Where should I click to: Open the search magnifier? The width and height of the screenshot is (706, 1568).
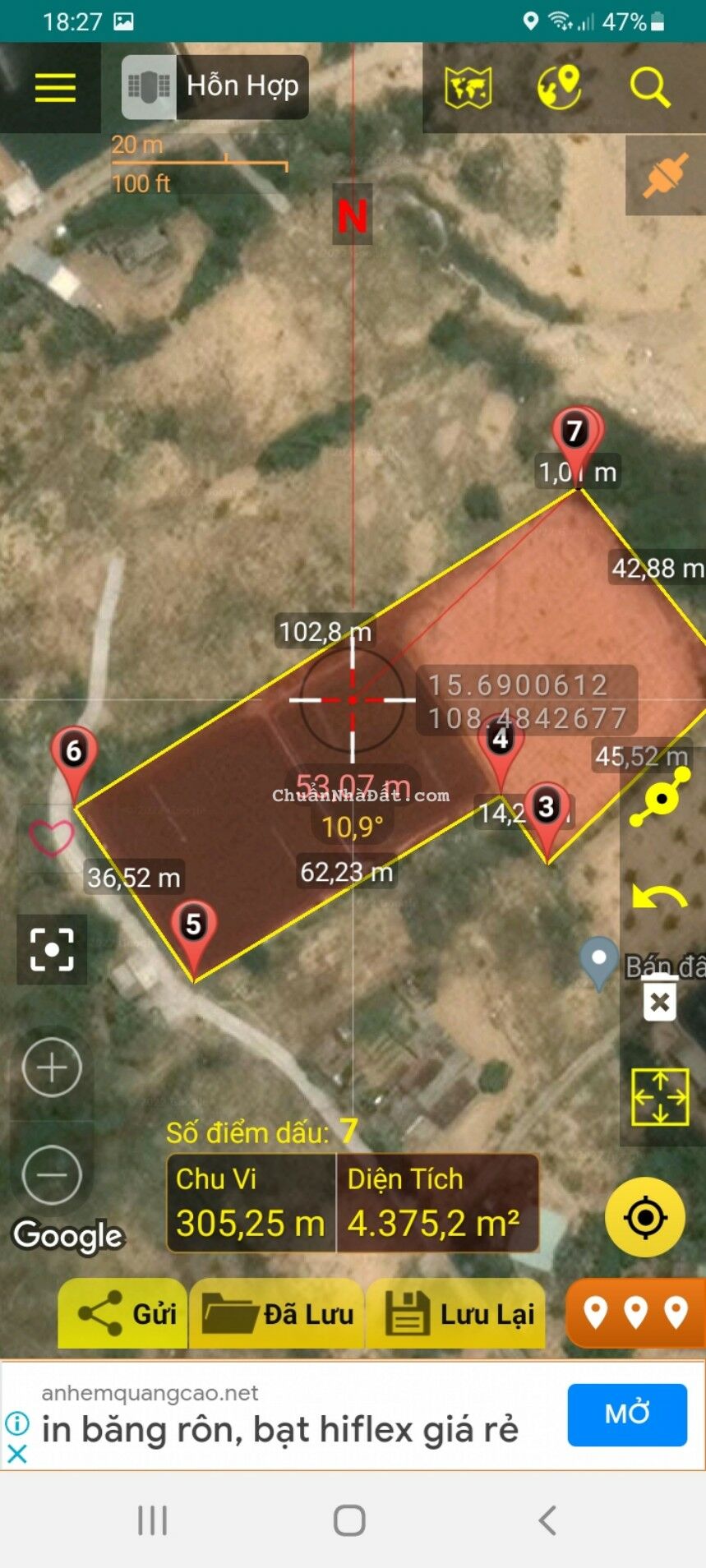point(649,87)
